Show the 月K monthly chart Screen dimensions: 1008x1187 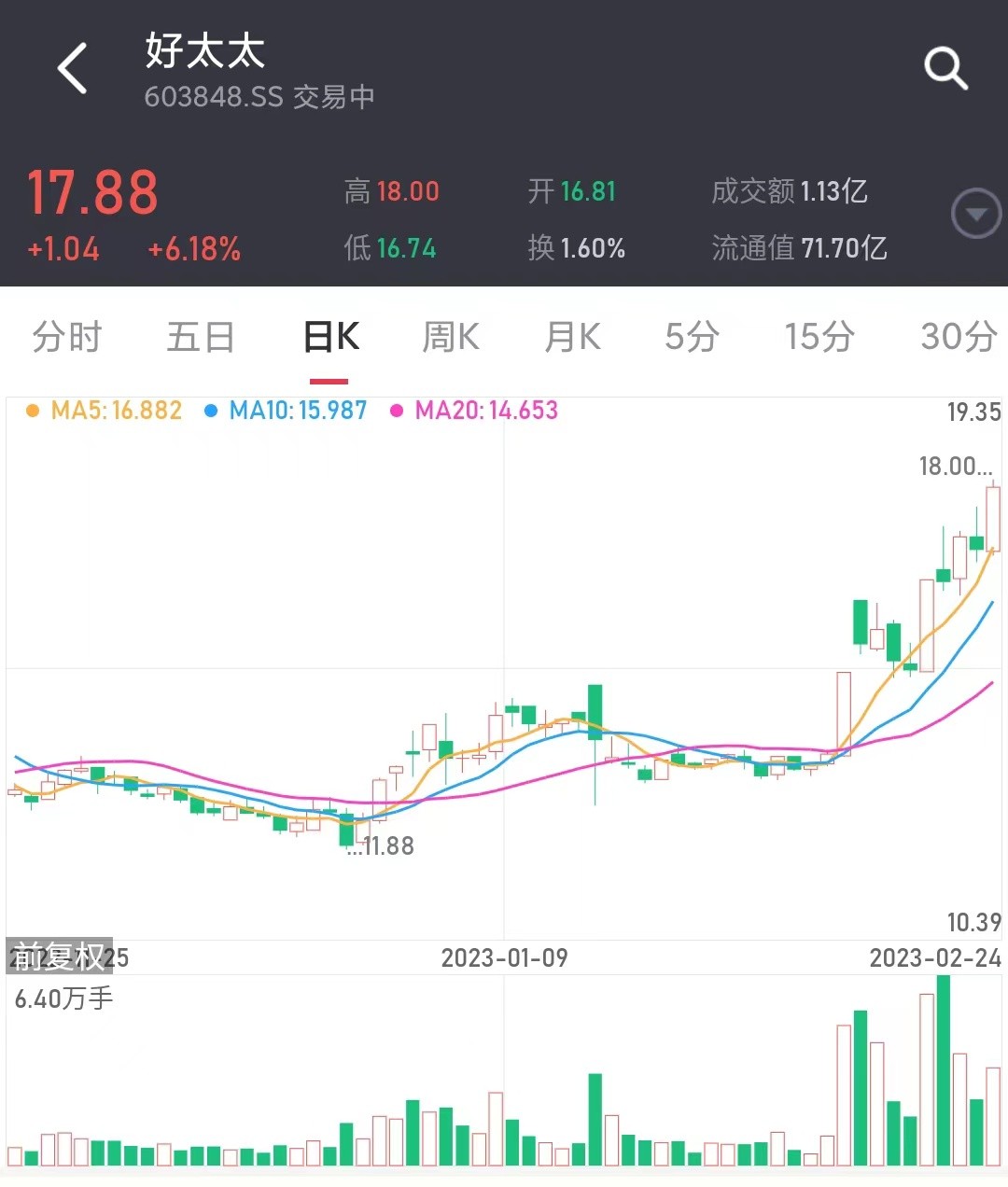[572, 337]
